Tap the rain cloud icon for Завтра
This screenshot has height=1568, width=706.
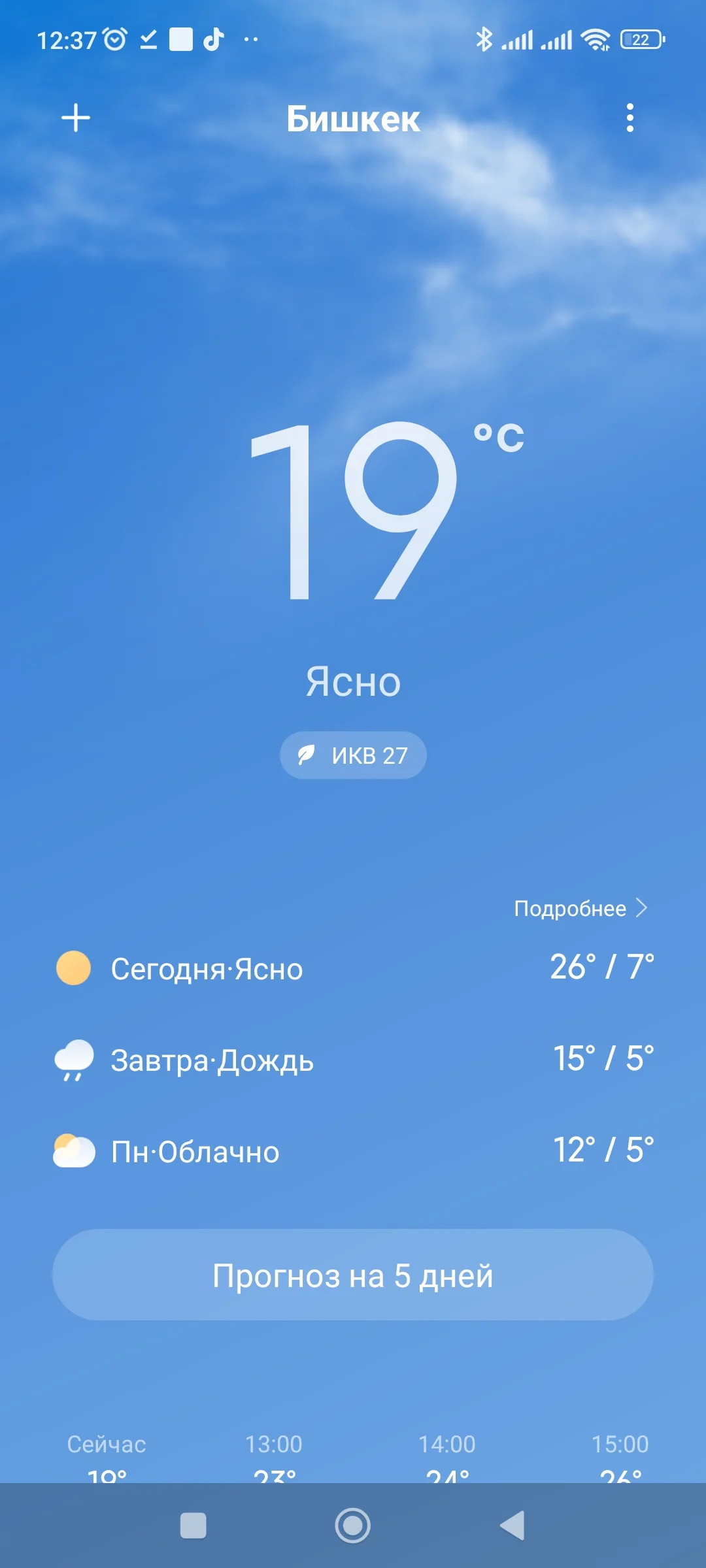74,1060
